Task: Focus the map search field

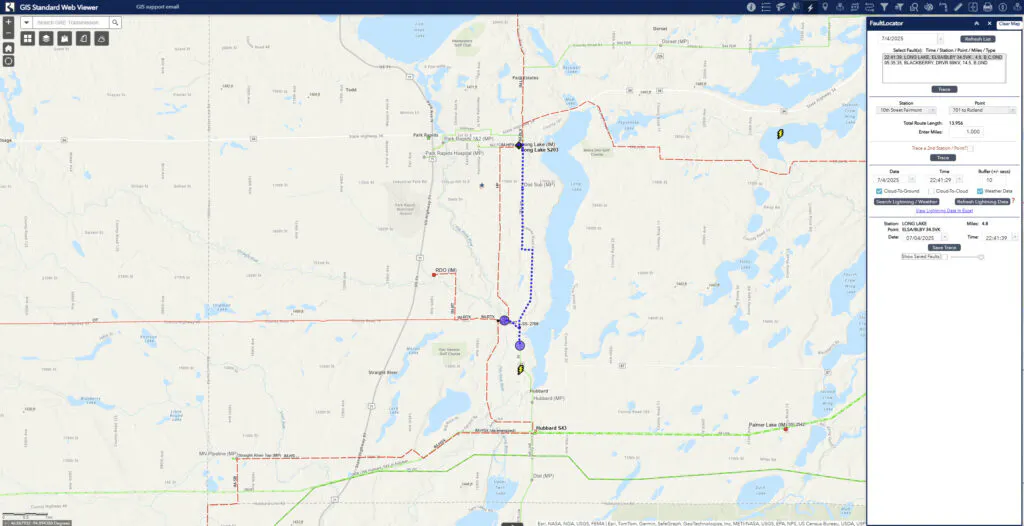Action: pos(70,21)
